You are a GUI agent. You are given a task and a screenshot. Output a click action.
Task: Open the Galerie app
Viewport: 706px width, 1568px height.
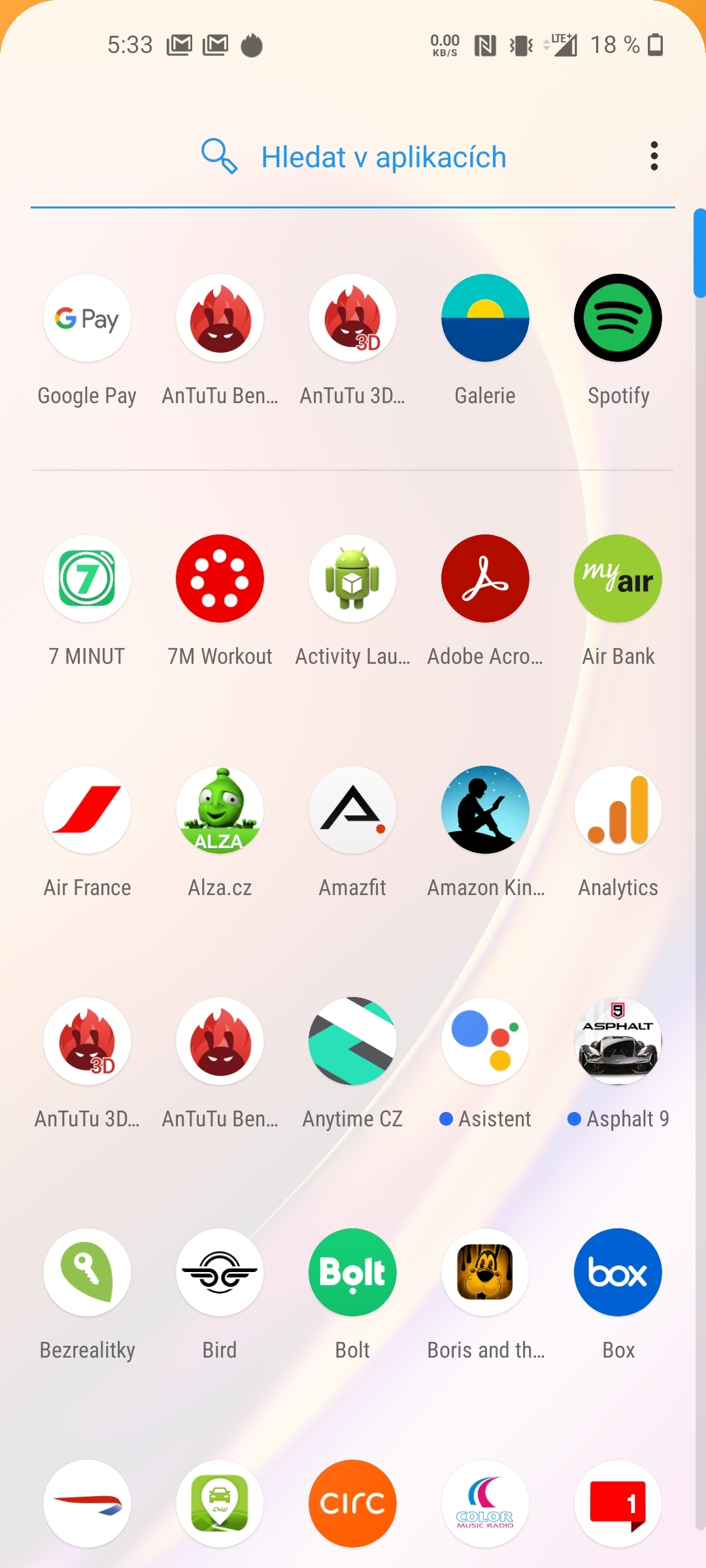pos(484,318)
